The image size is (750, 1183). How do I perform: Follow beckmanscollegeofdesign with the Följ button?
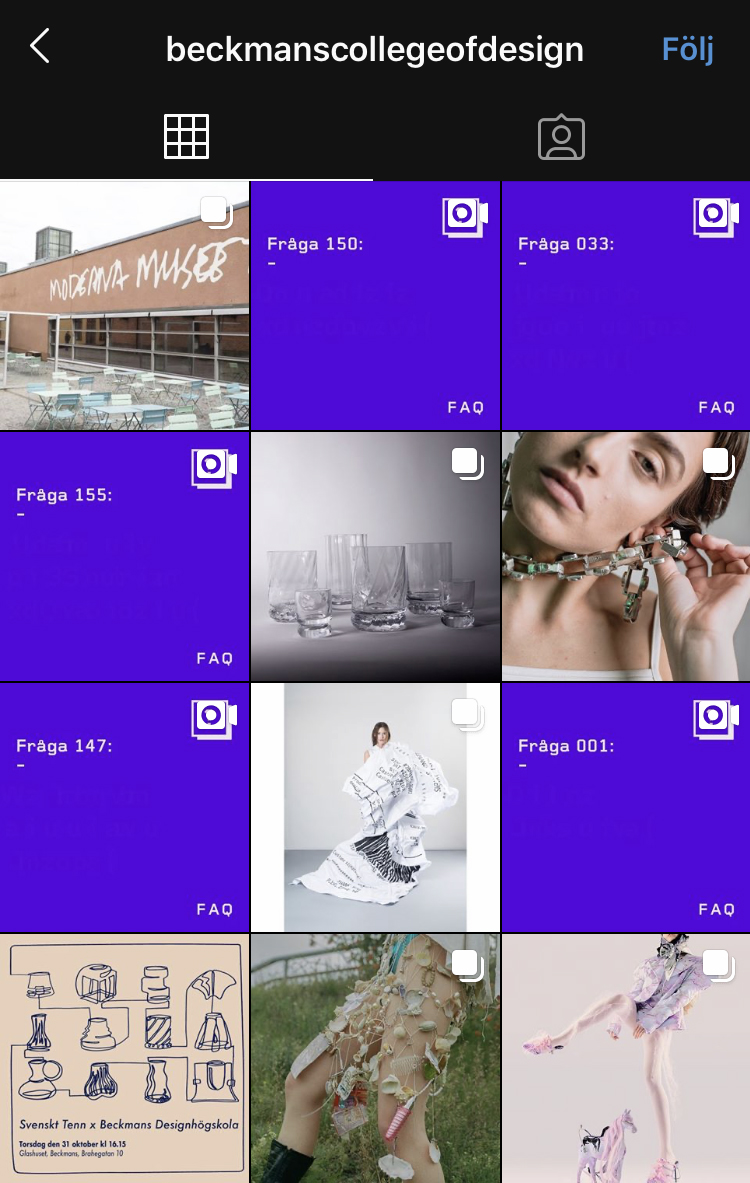point(687,49)
